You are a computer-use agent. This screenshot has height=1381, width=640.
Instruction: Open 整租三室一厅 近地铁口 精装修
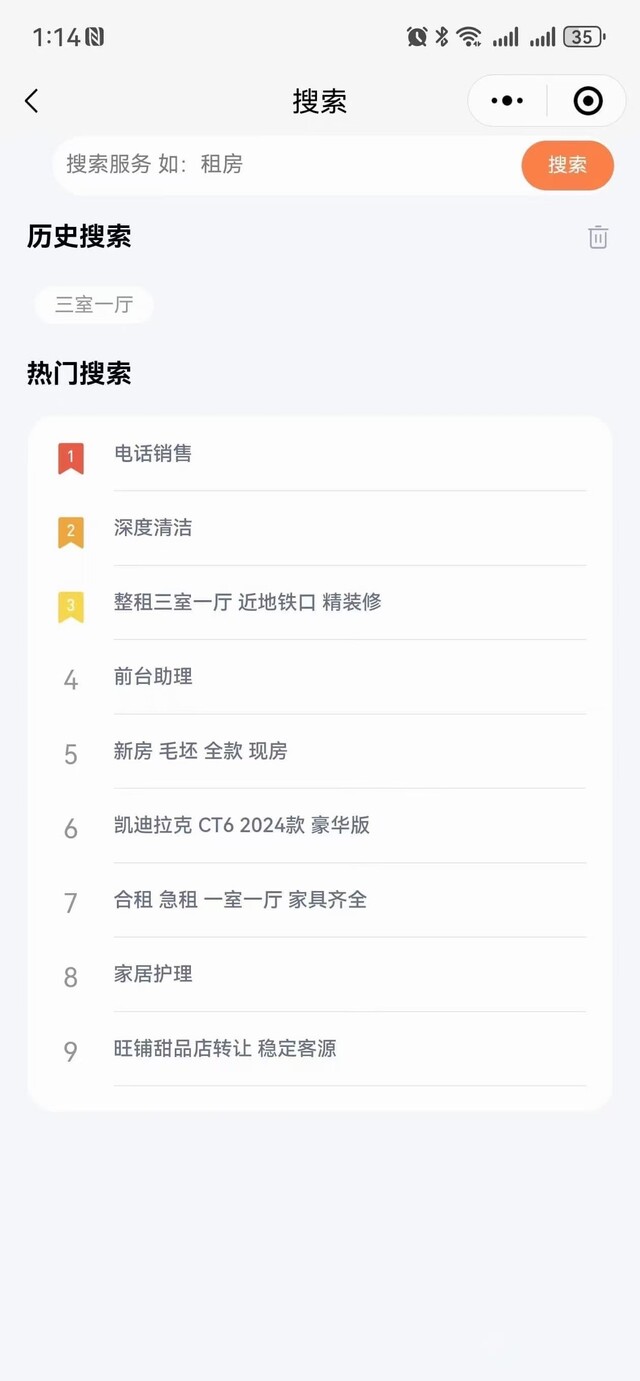[247, 602]
